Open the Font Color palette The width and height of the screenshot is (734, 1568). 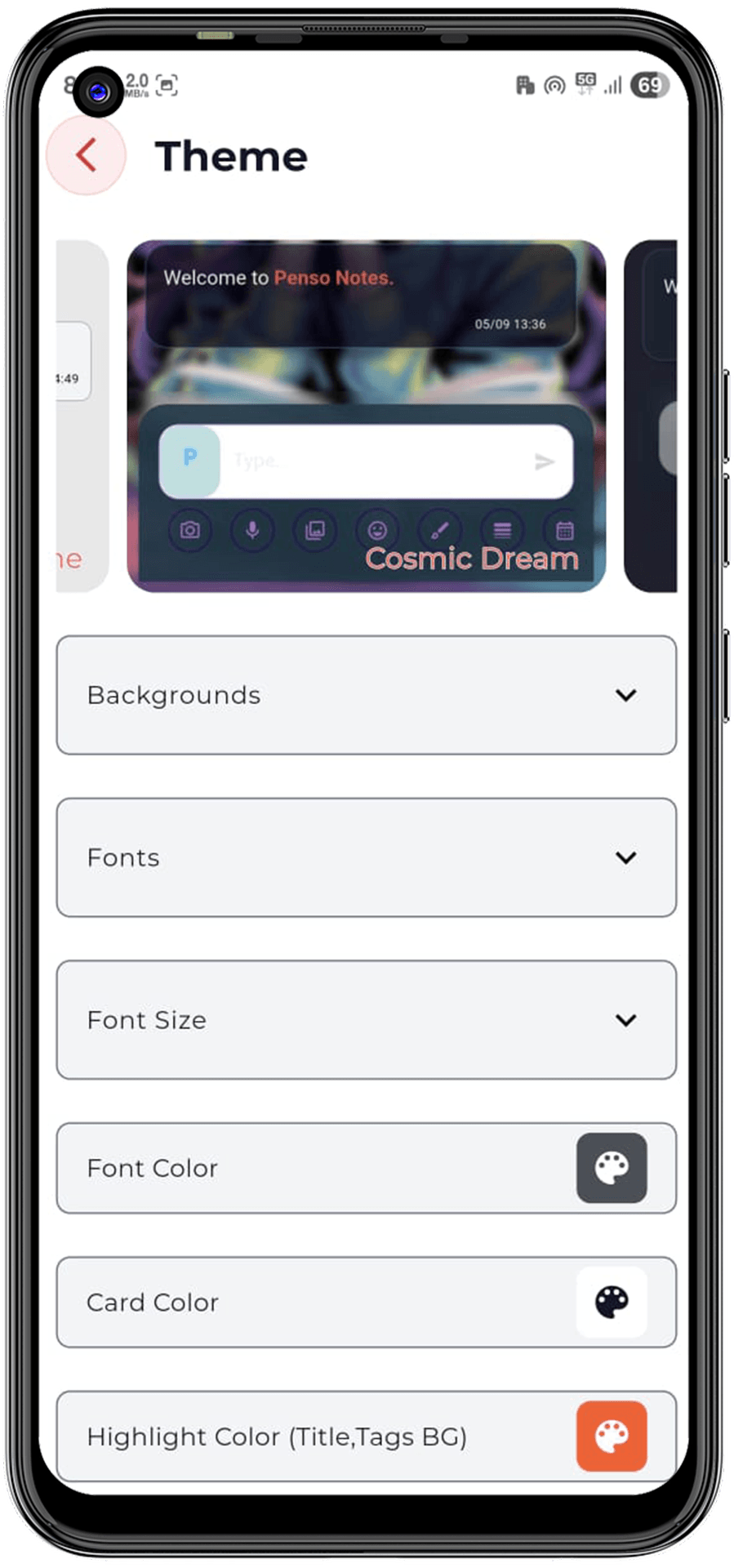pyautogui.click(x=611, y=1168)
